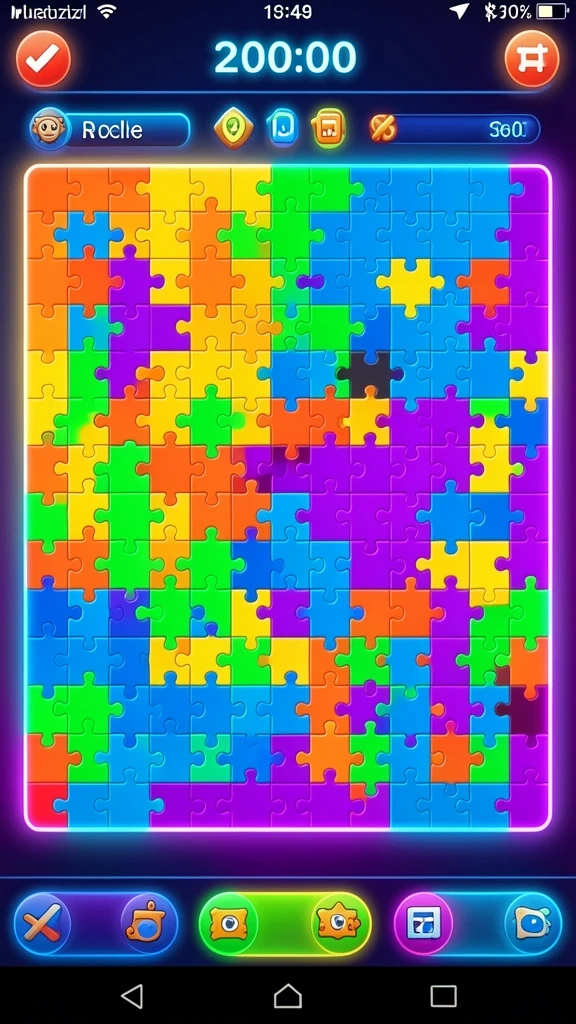The image size is (576, 1024).
Task: Tap the orange diamond badge icon
Action: (x=234, y=127)
